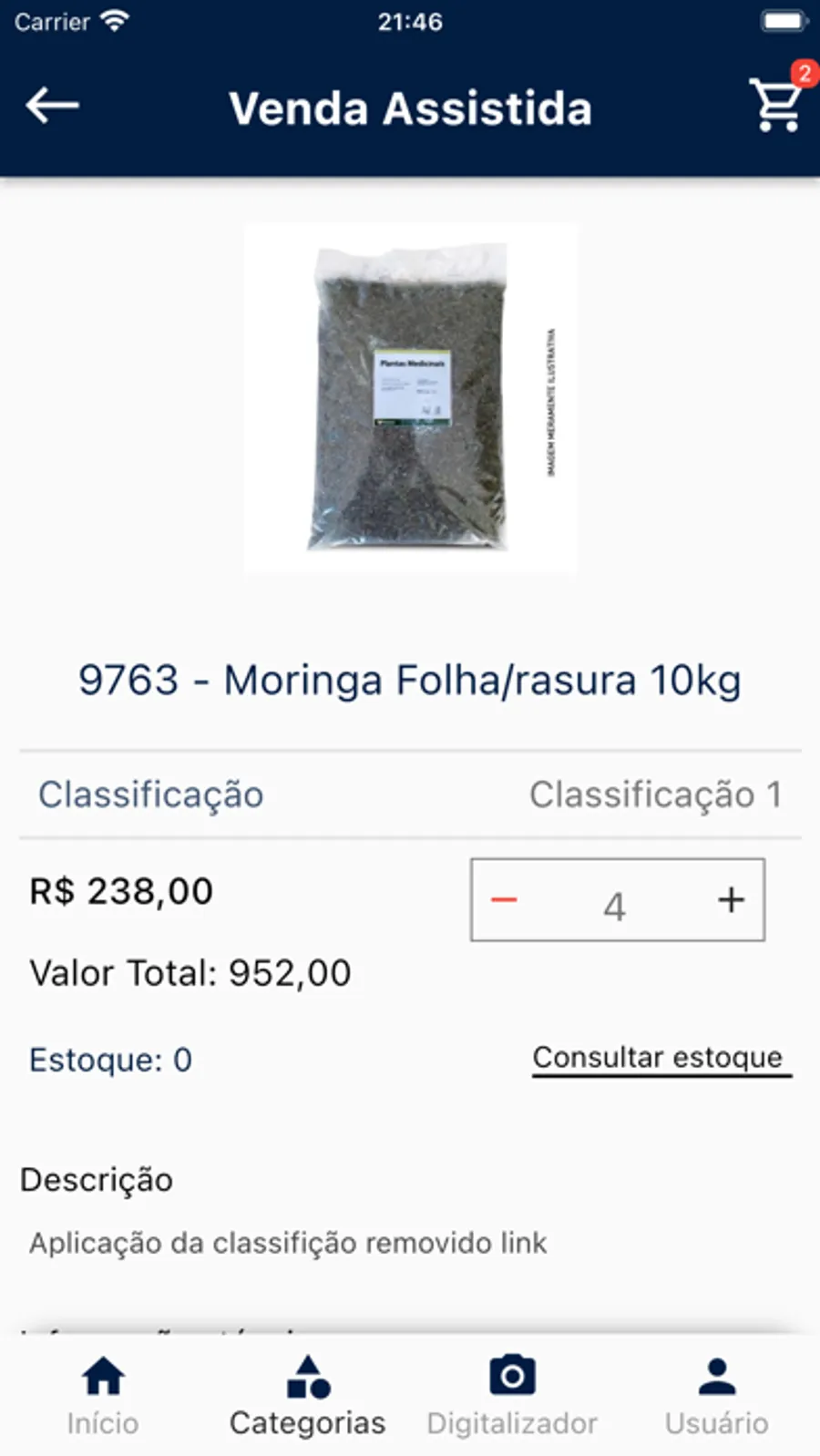Open the shopping cart
820x1456 pixels.
click(x=776, y=104)
